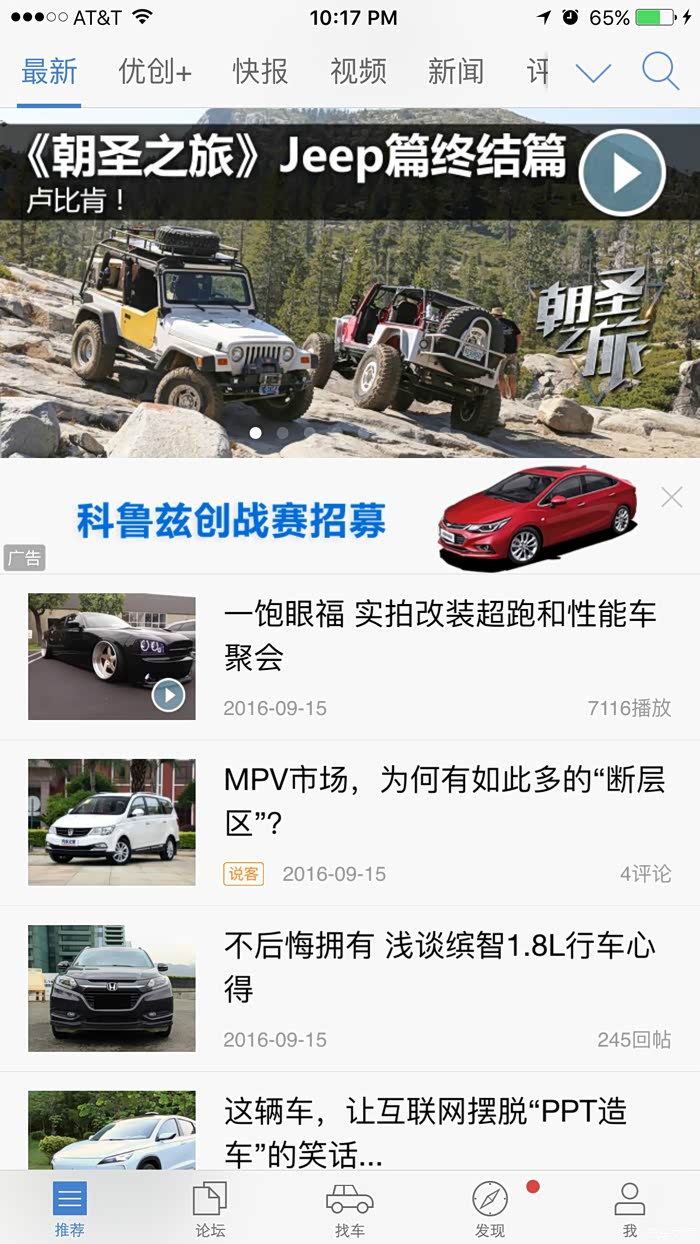
Task: Select the 视频 tab
Action: (x=358, y=72)
